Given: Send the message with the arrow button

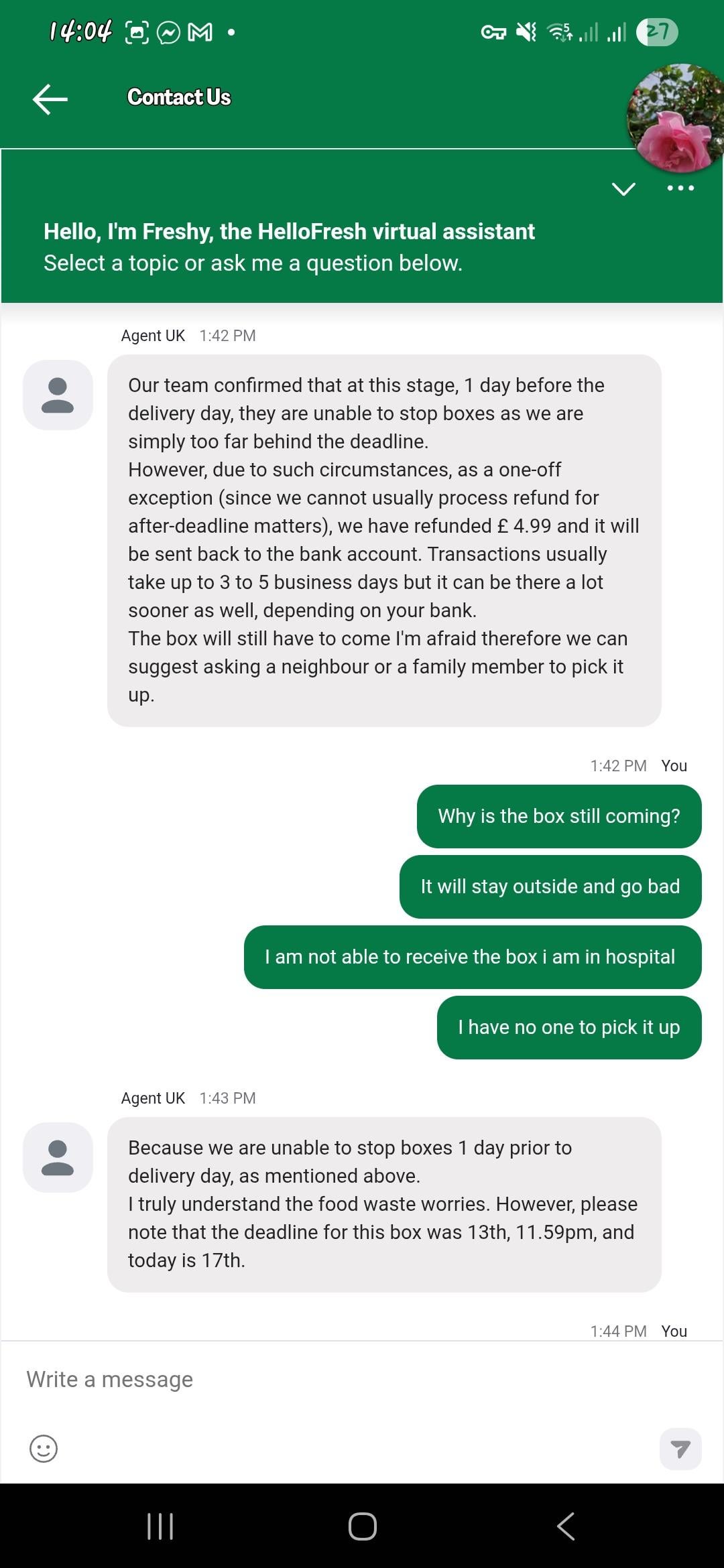Looking at the screenshot, I should [680, 1449].
